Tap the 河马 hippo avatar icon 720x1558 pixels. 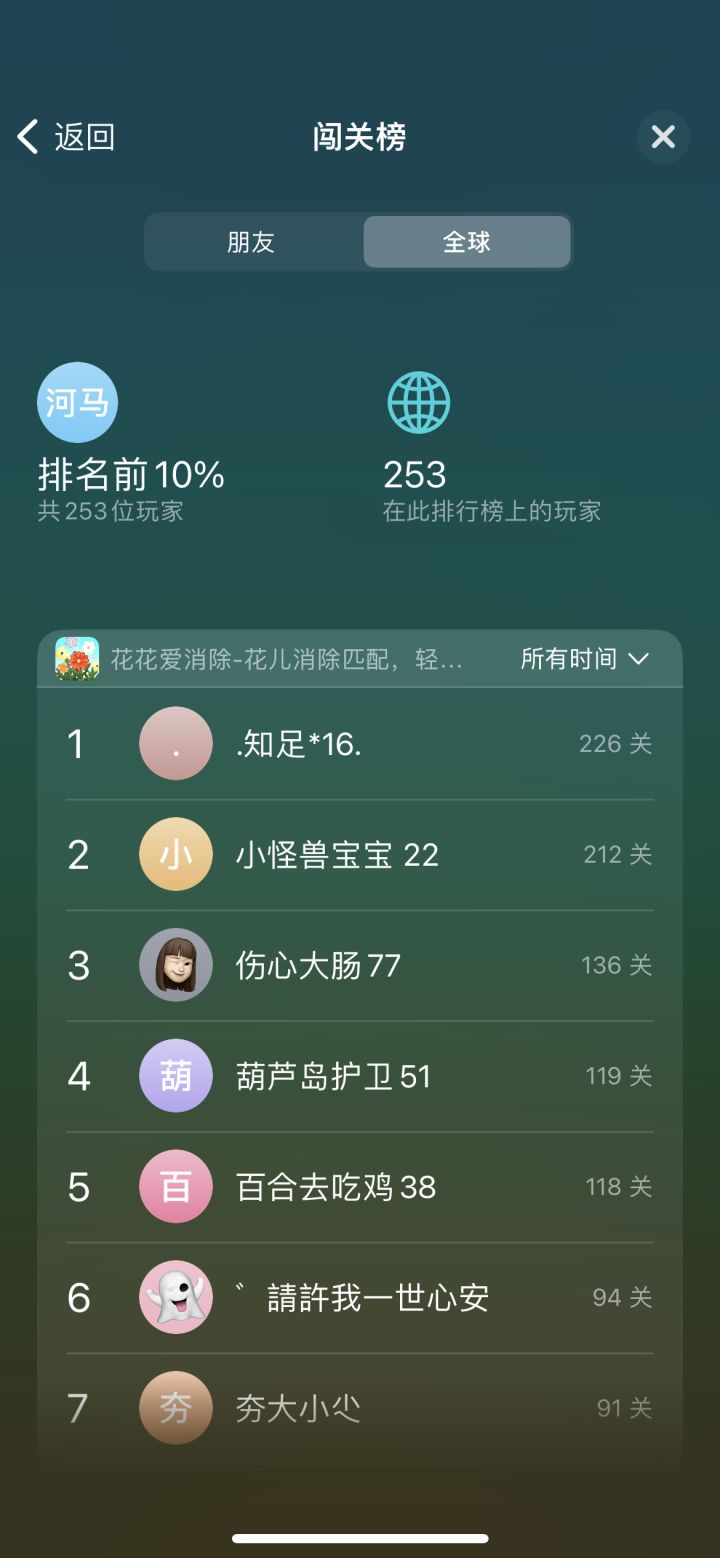click(77, 402)
